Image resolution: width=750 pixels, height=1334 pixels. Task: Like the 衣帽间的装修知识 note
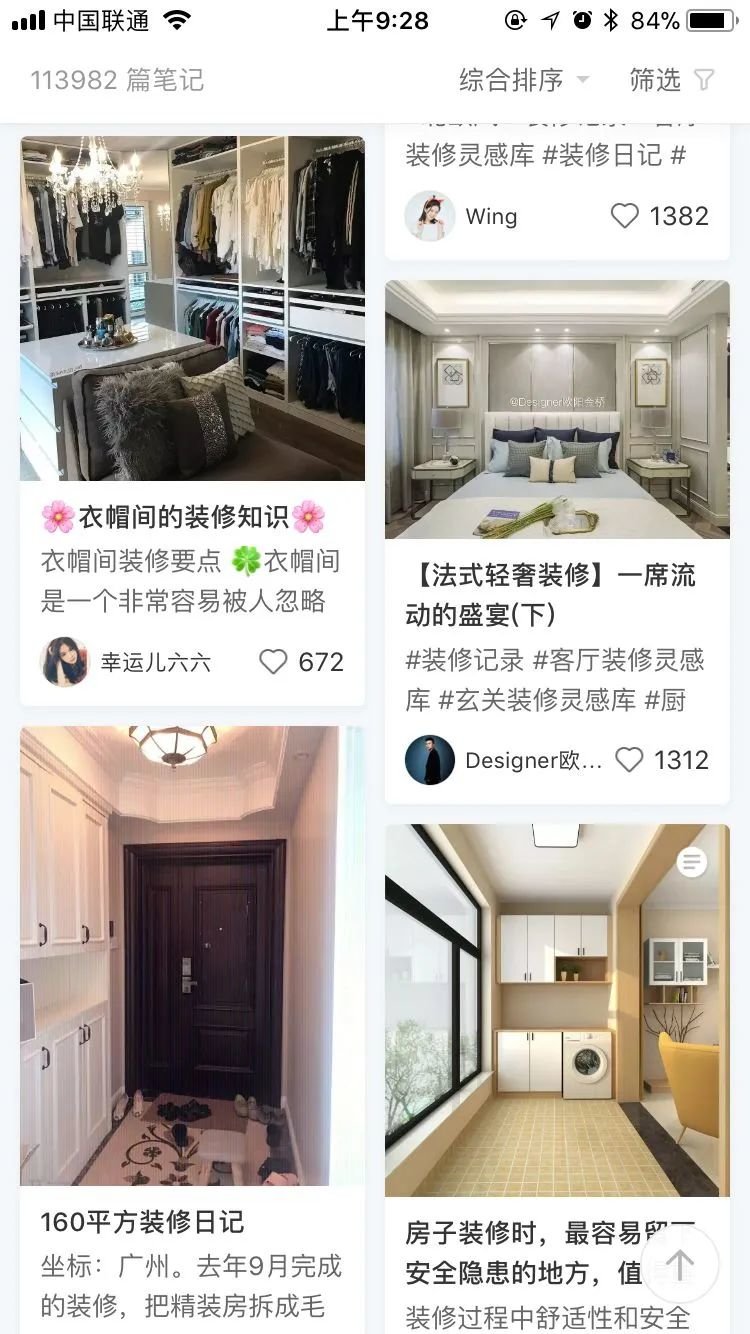tap(273, 662)
